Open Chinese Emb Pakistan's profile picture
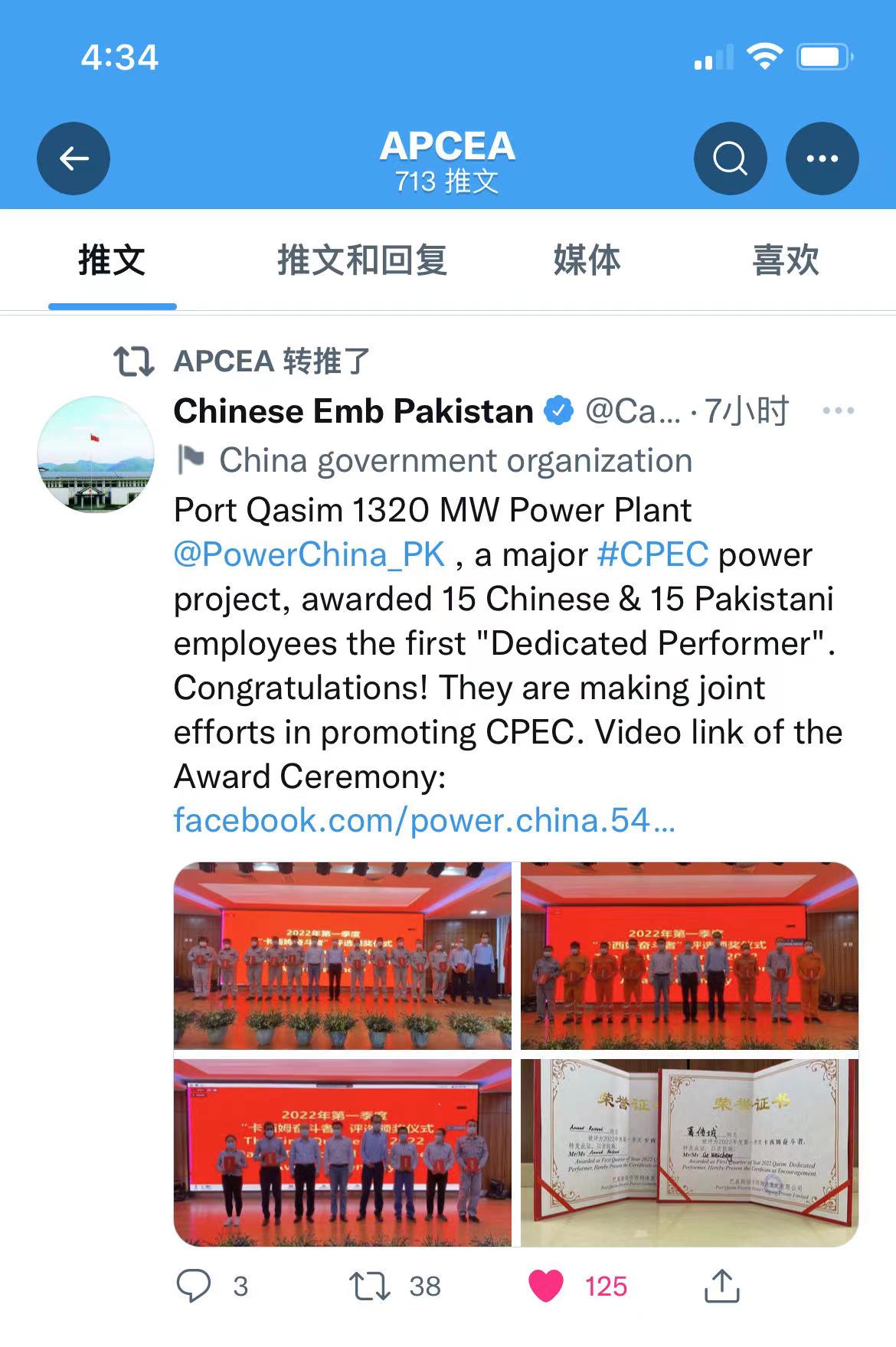The width and height of the screenshot is (896, 1347). pyautogui.click(x=95, y=453)
